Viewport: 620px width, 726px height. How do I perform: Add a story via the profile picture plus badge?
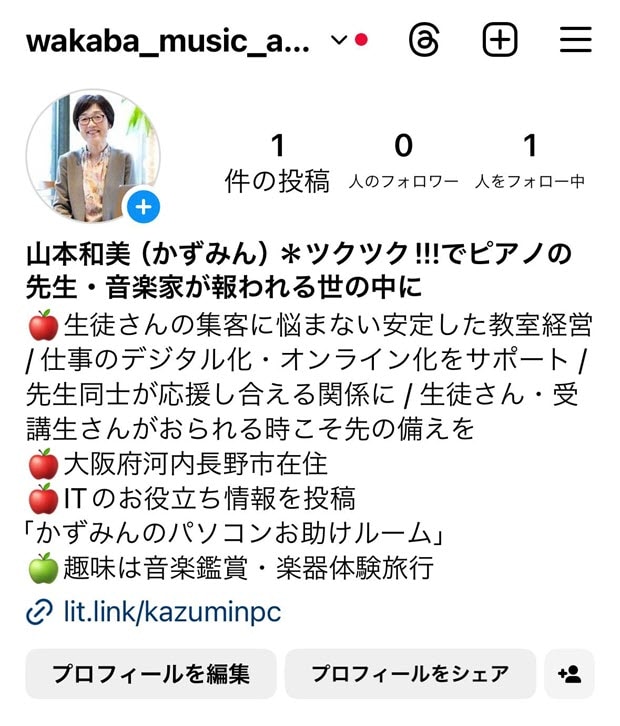click(x=144, y=208)
